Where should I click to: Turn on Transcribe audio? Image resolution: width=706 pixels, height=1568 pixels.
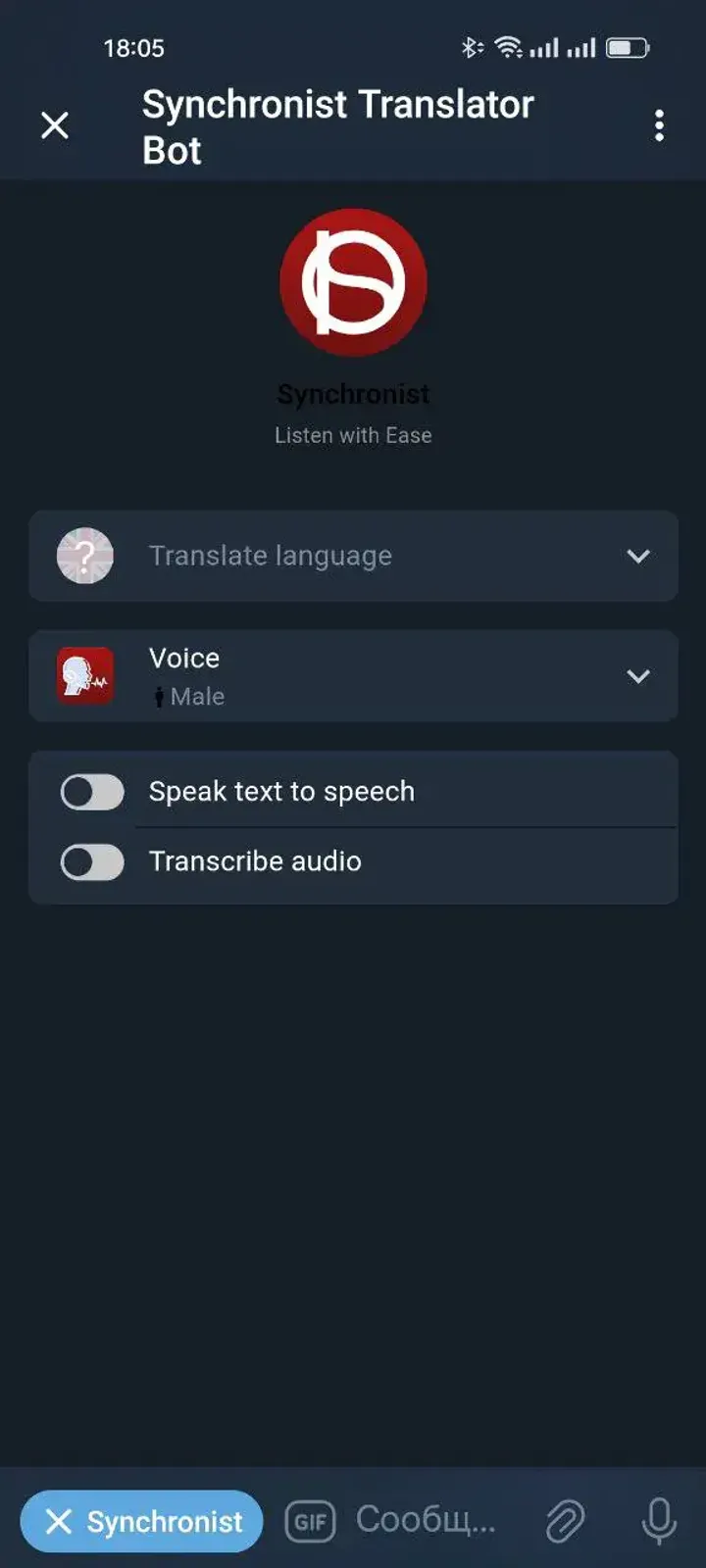click(x=92, y=862)
